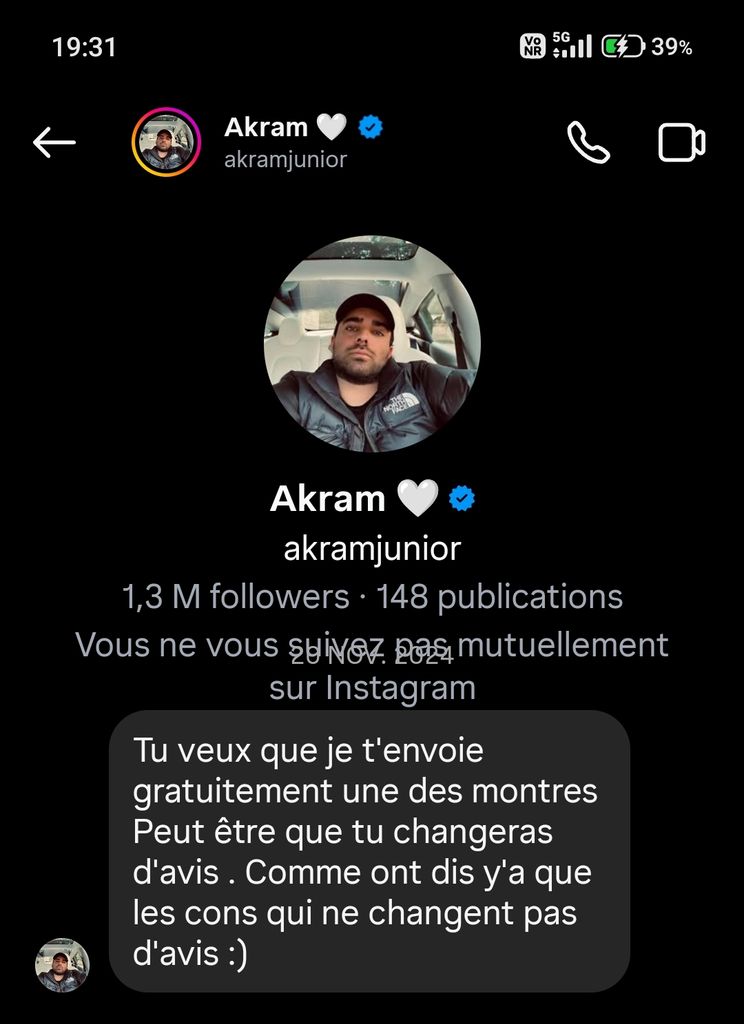The width and height of the screenshot is (744, 1024).
Task: Open akramjunior chat details from header name
Action: point(303,142)
